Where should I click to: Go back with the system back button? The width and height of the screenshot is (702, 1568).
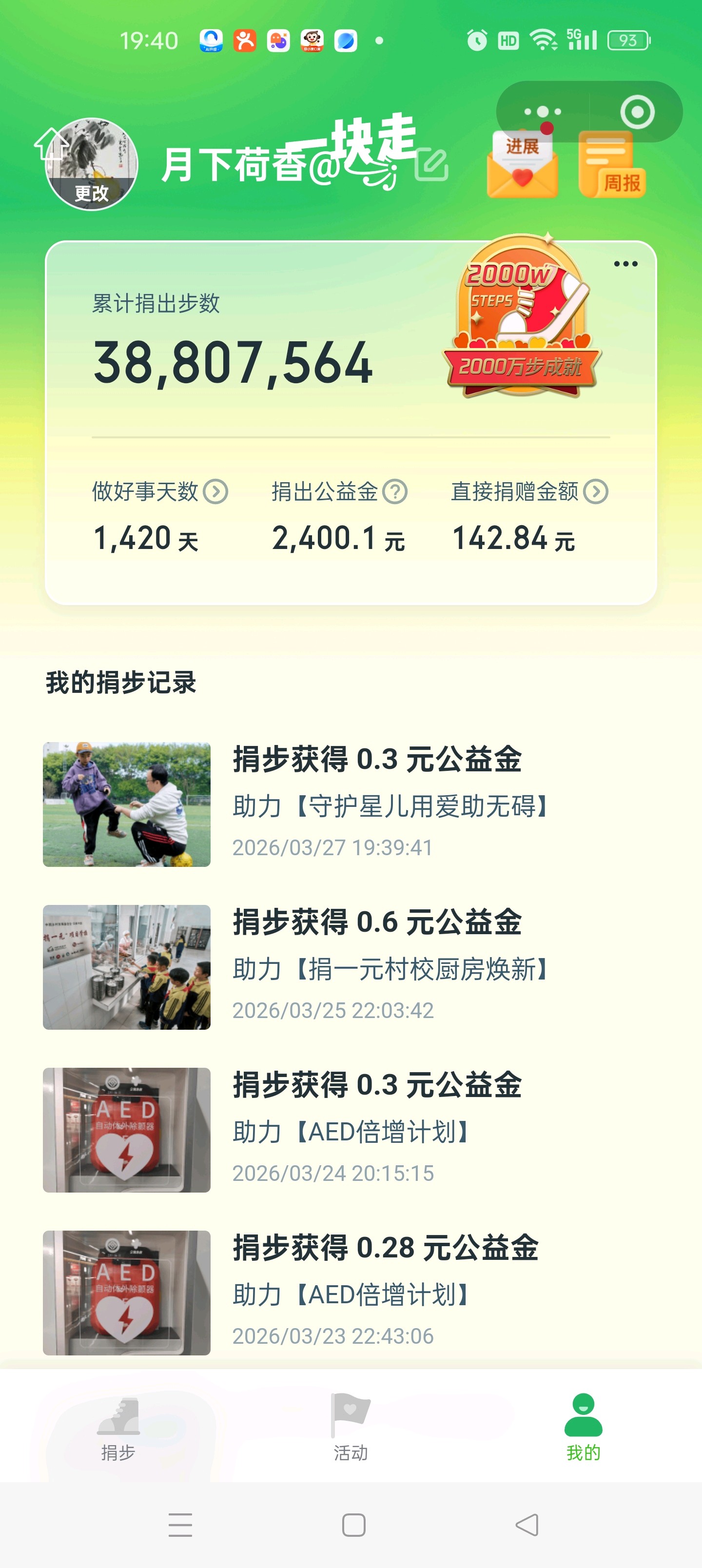(526, 1525)
